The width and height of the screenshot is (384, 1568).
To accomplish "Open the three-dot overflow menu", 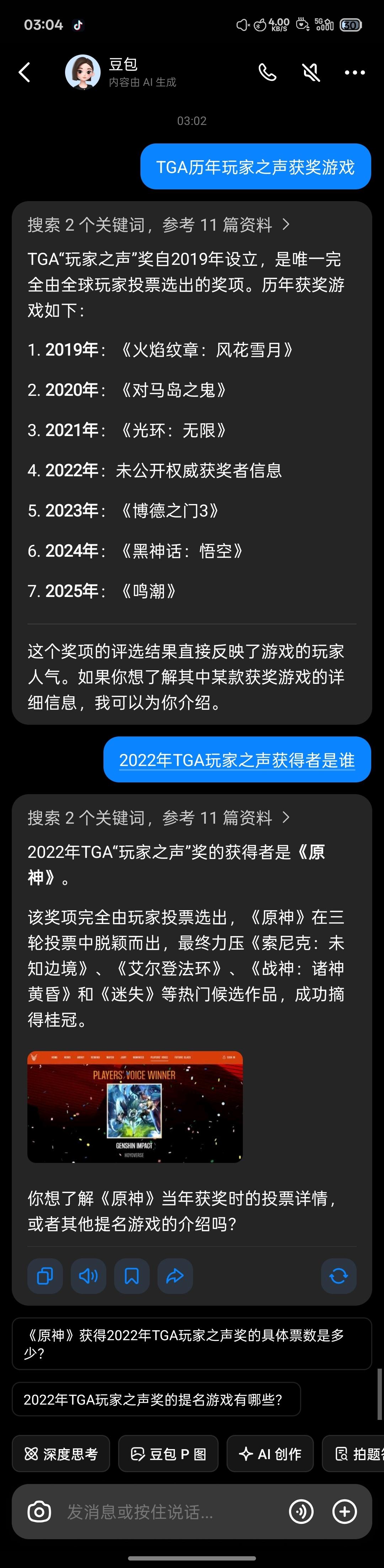I will point(355,72).
